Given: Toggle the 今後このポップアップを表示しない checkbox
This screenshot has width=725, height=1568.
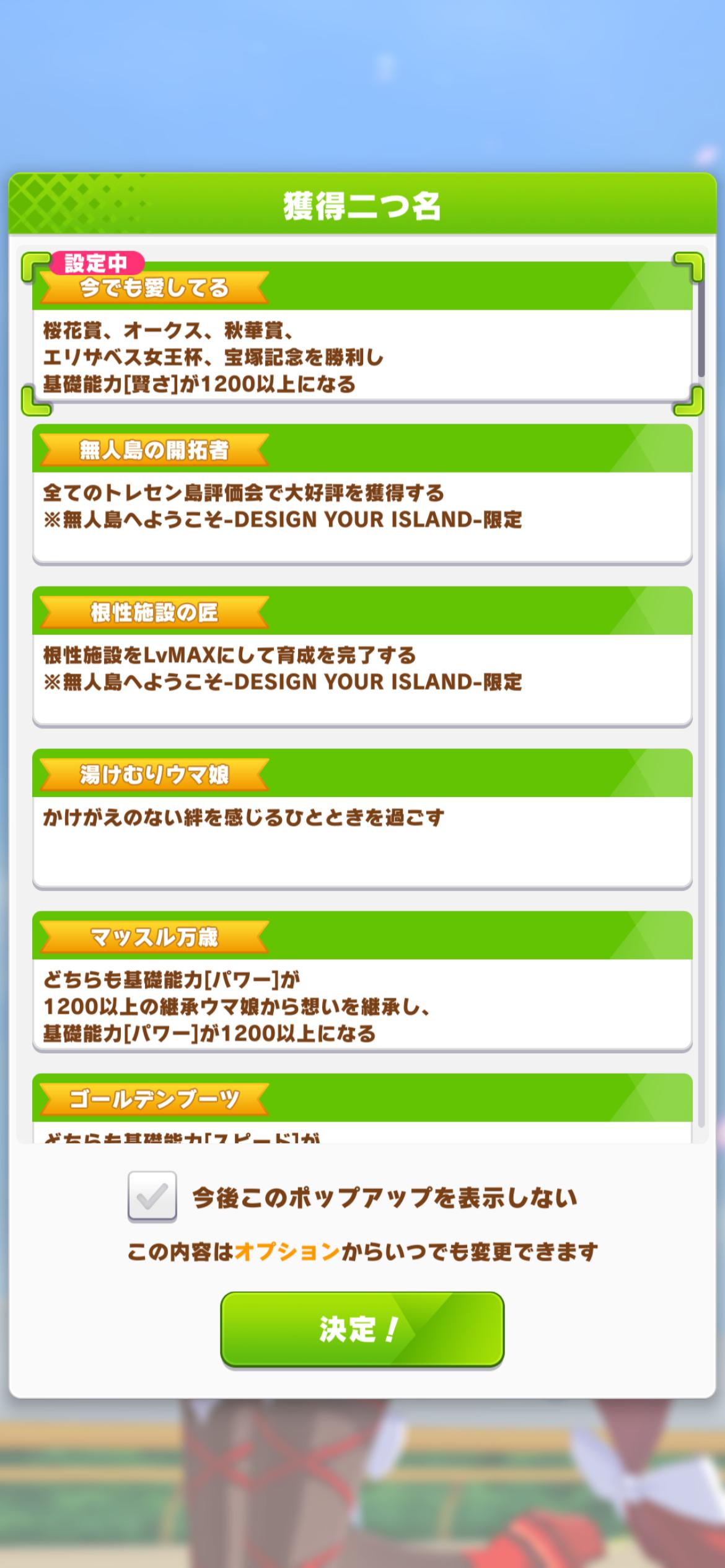Looking at the screenshot, I should coord(152,1196).
